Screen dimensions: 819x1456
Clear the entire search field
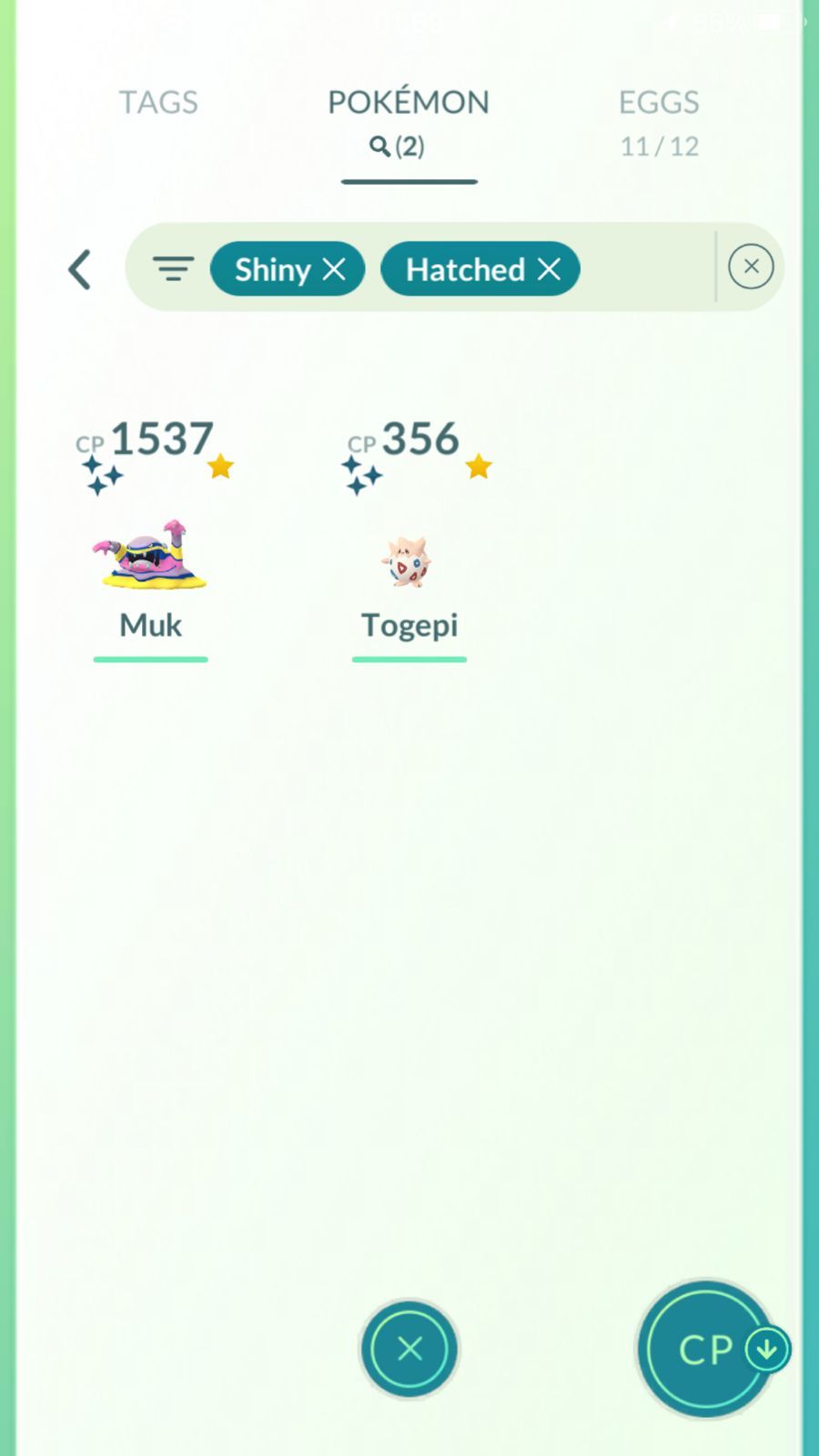(x=751, y=267)
